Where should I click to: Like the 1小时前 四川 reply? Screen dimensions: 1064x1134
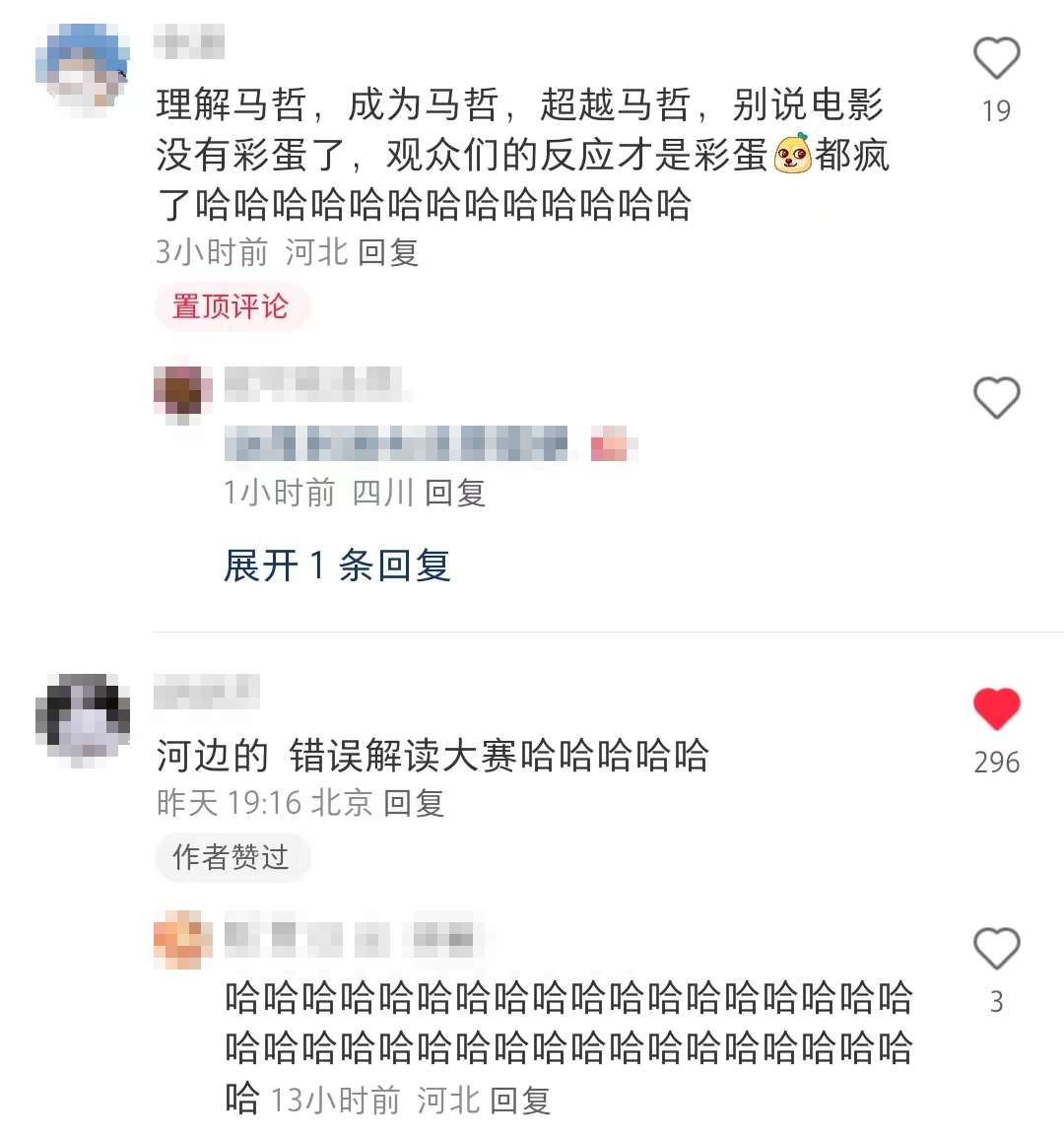click(996, 398)
